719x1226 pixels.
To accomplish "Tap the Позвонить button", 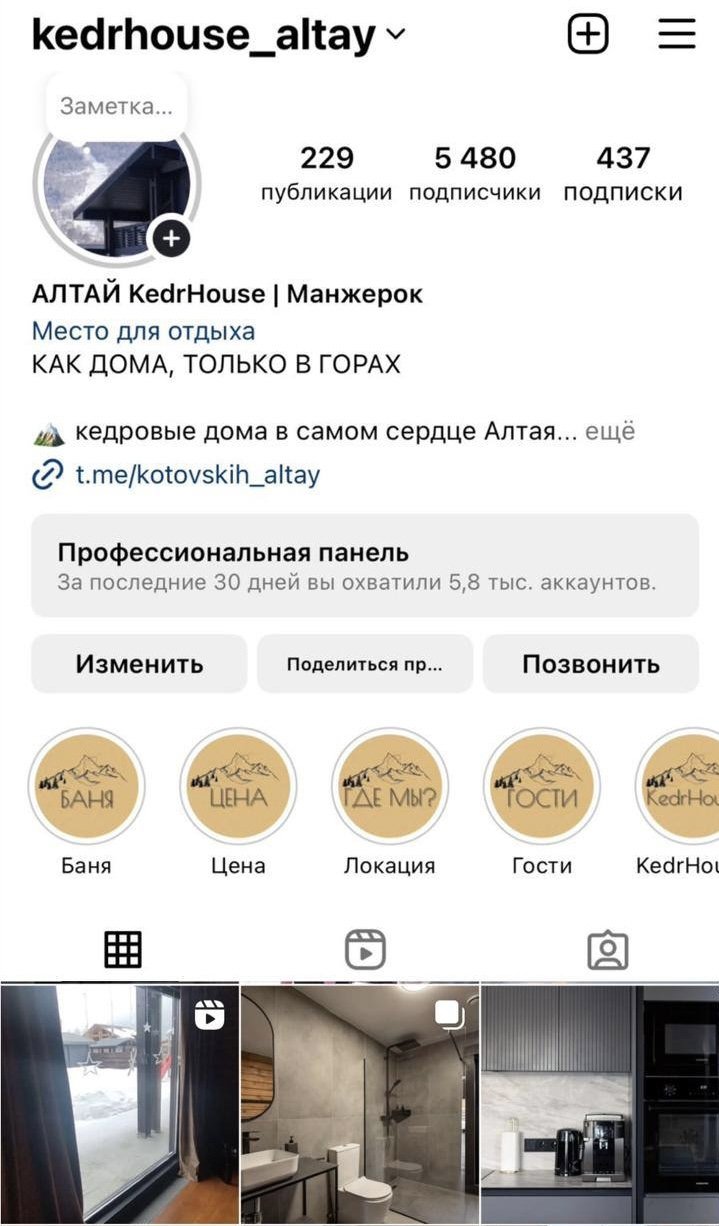I will 590,664.
